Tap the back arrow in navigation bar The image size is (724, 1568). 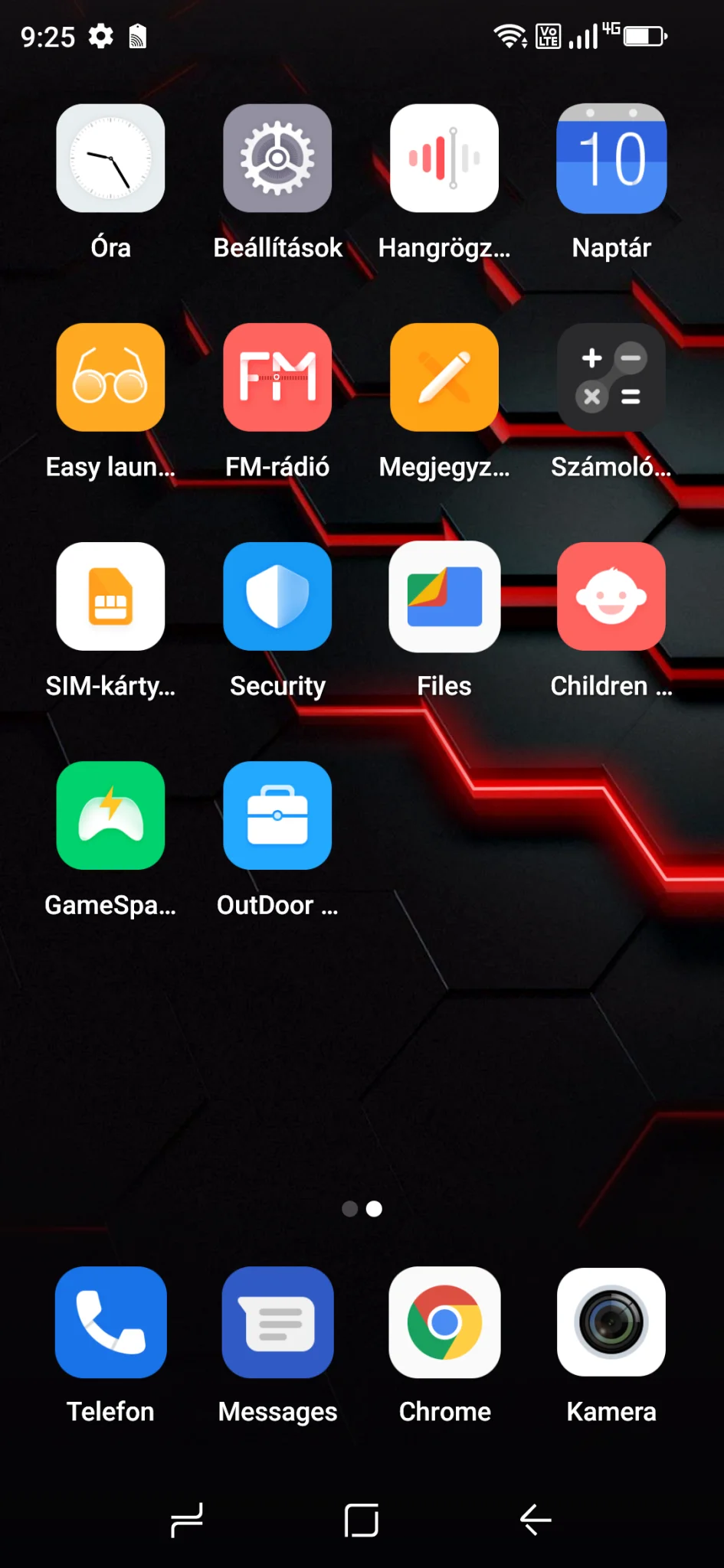pyautogui.click(x=536, y=1520)
